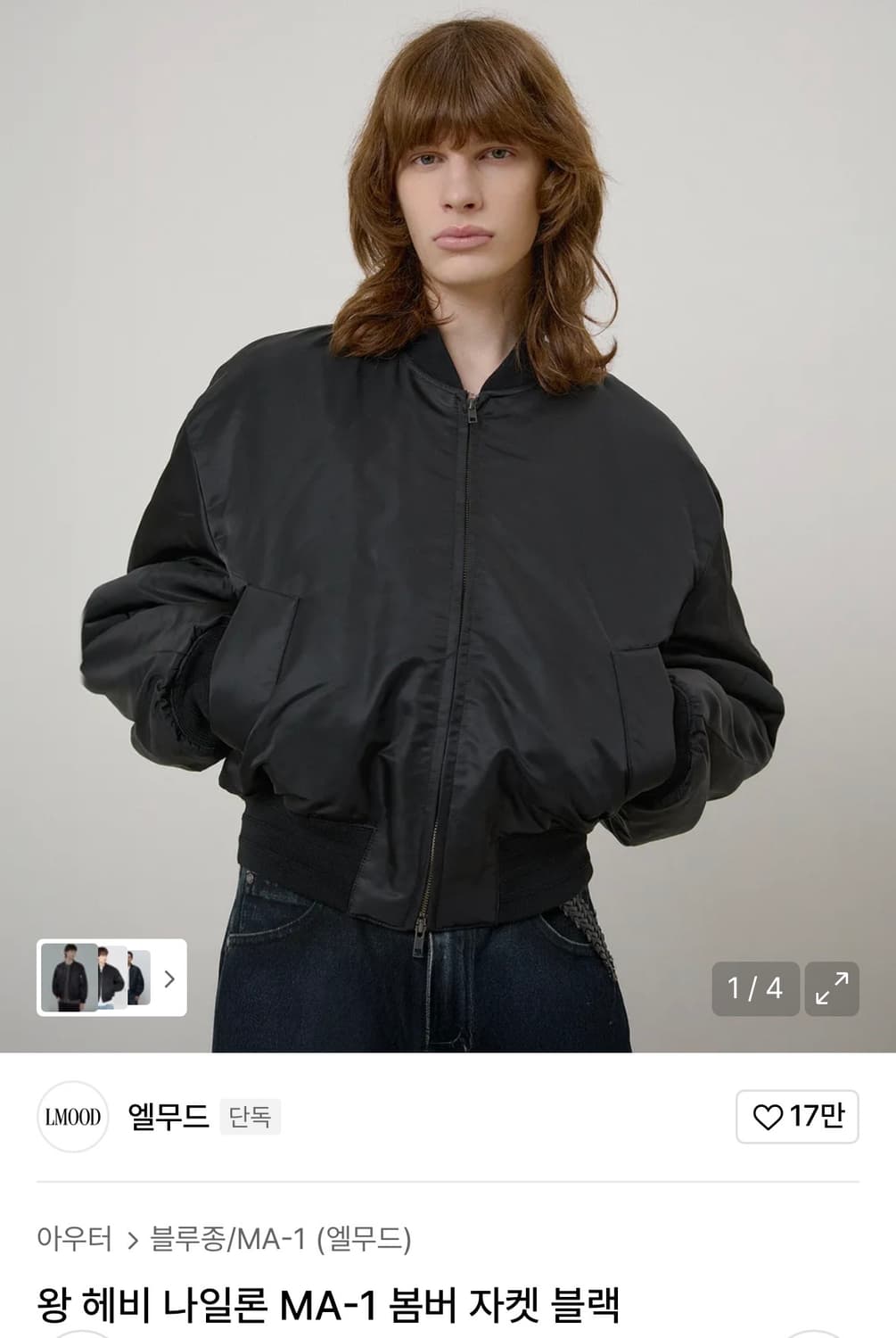896x1338 pixels.
Task: Go to the 아우터 category
Action: (x=75, y=1238)
